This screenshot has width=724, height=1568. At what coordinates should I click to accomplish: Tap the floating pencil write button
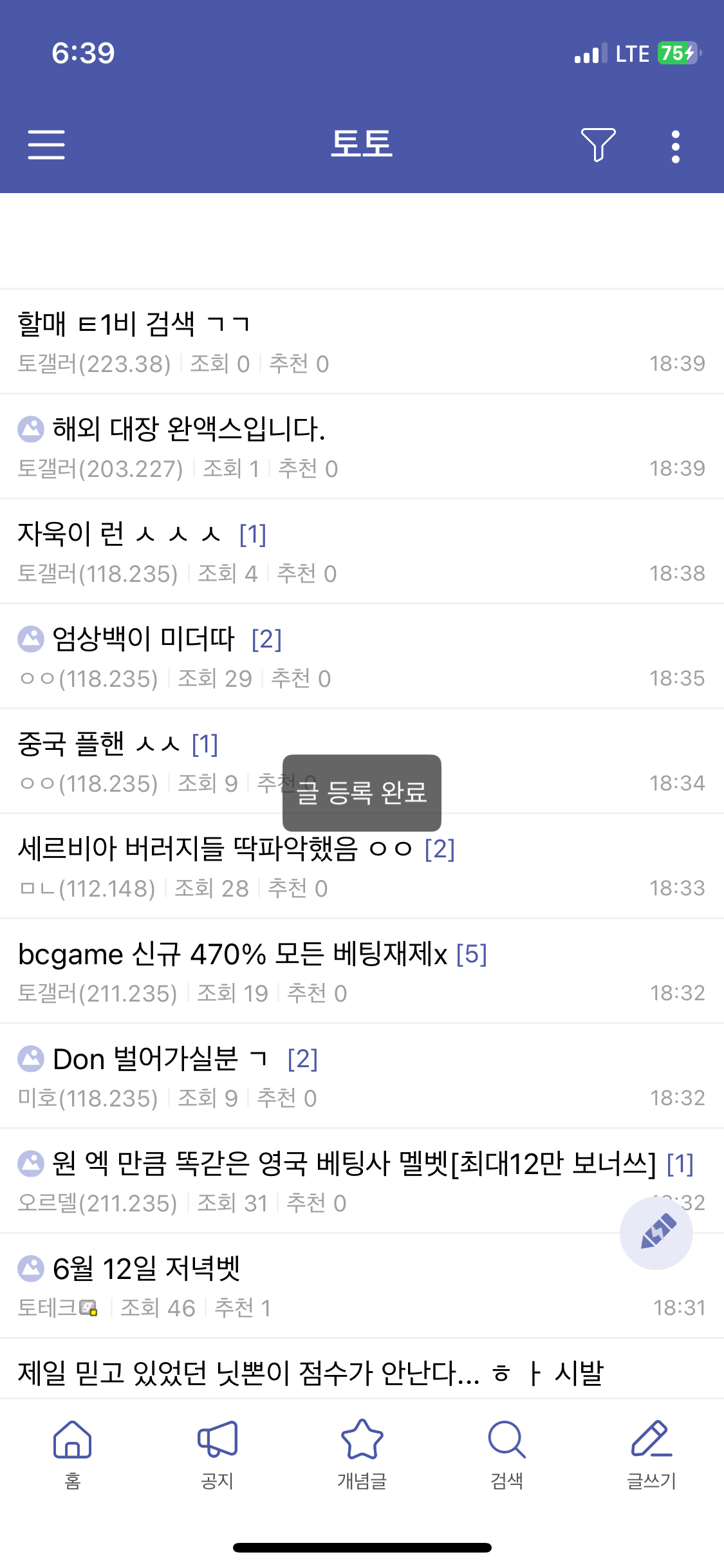pos(656,1233)
